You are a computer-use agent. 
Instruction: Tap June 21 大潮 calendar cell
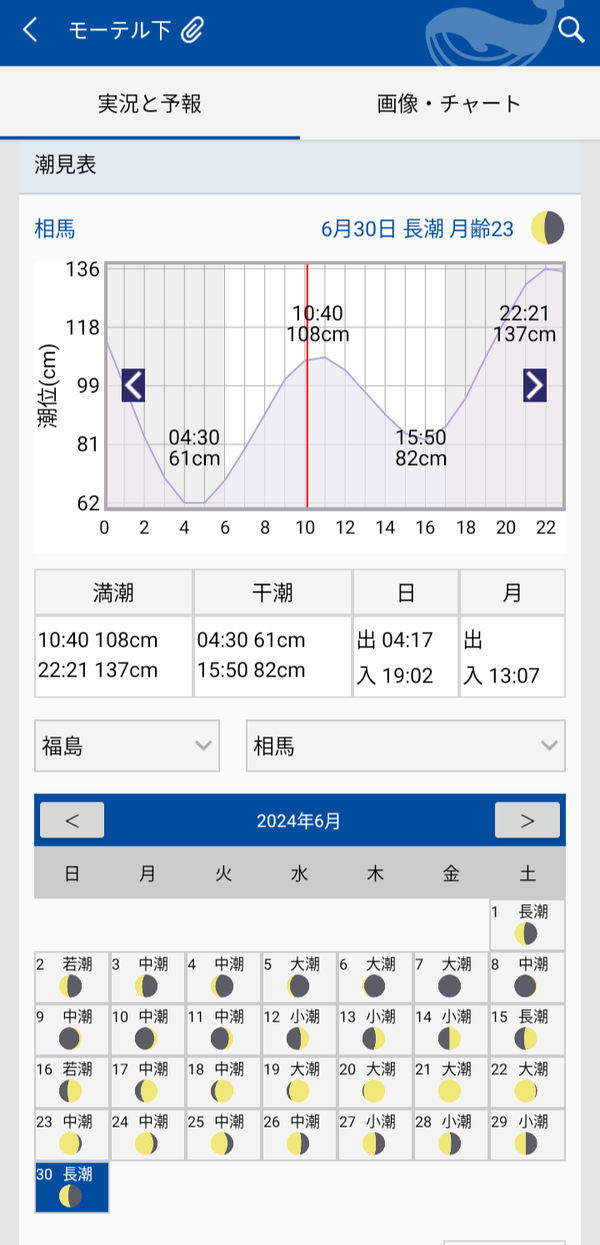450,1081
